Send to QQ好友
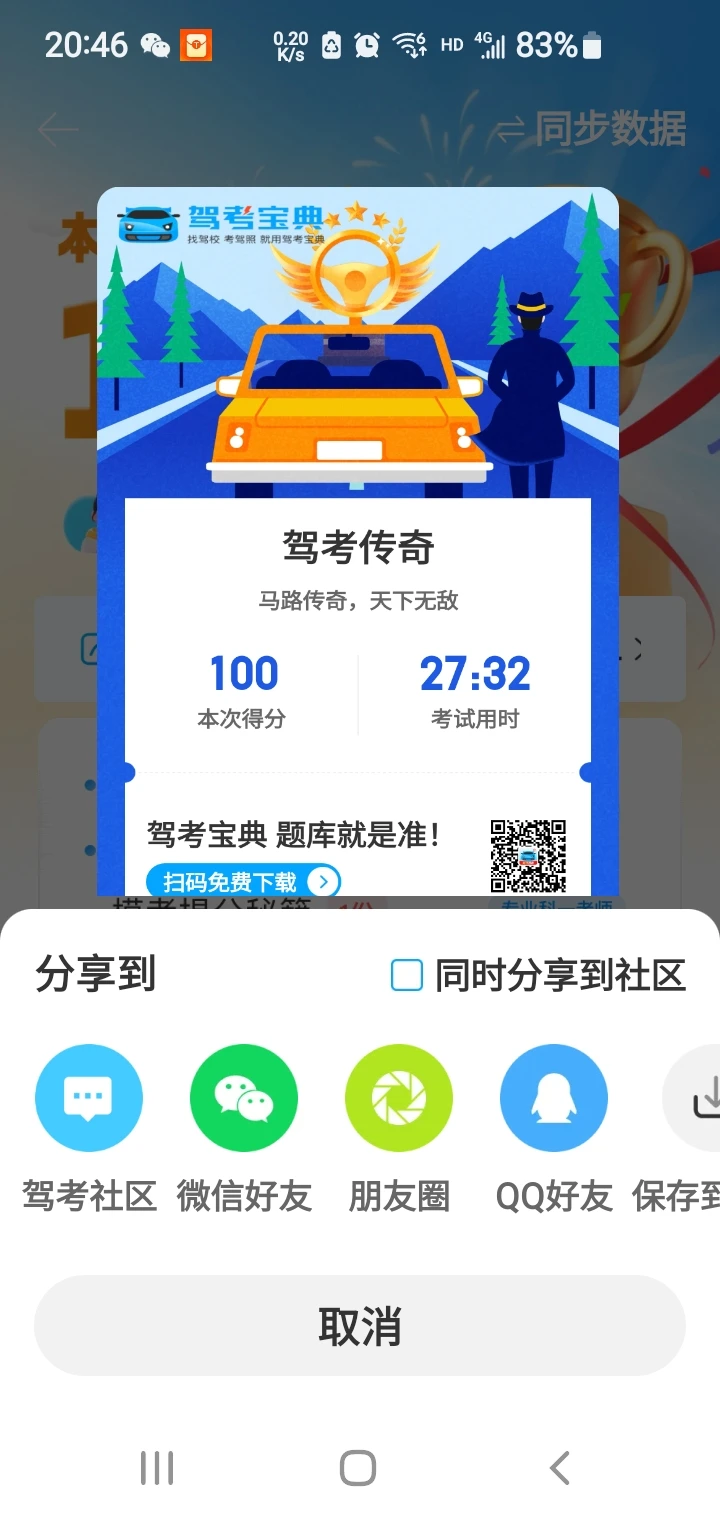This screenshot has width=720, height=1520. point(554,1098)
